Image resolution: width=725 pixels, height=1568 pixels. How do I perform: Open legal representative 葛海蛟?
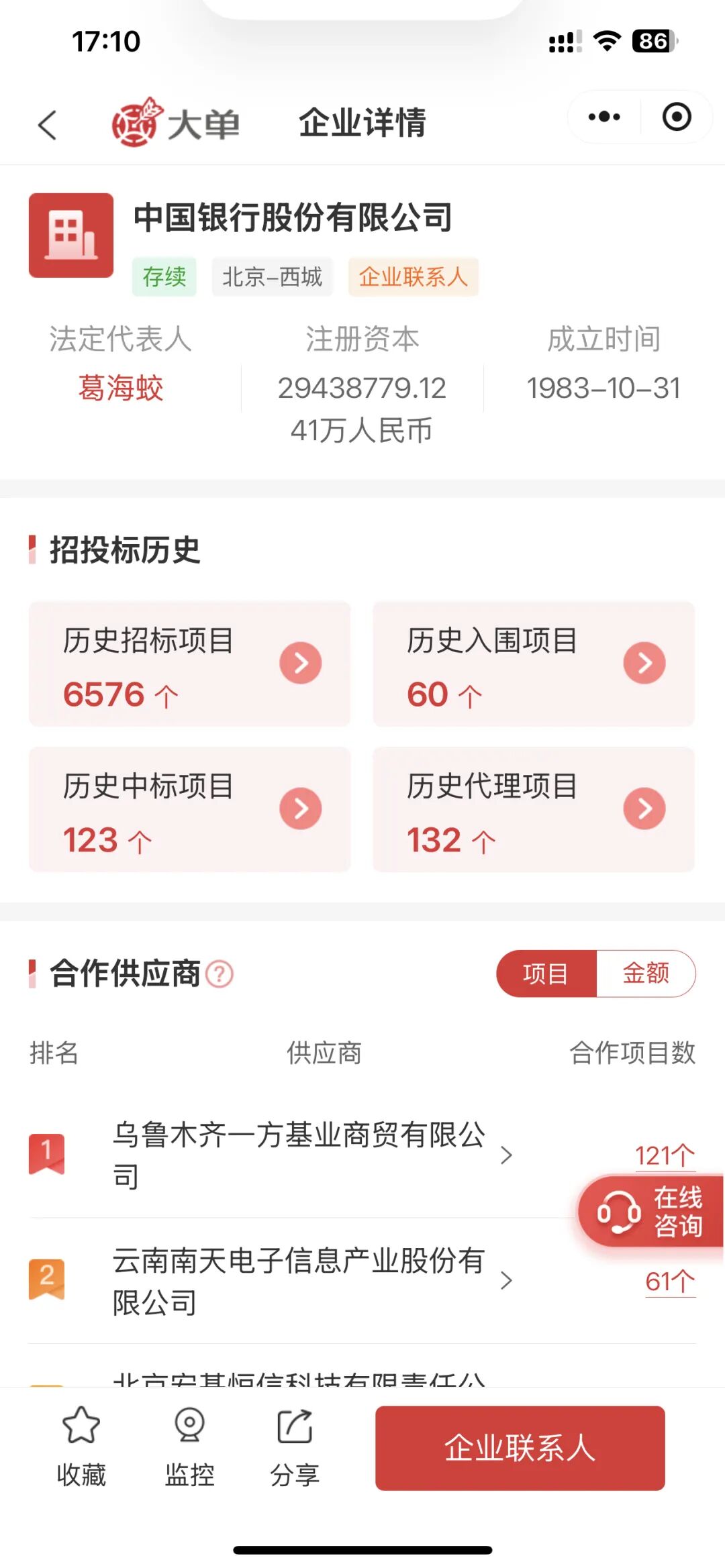[x=121, y=388]
